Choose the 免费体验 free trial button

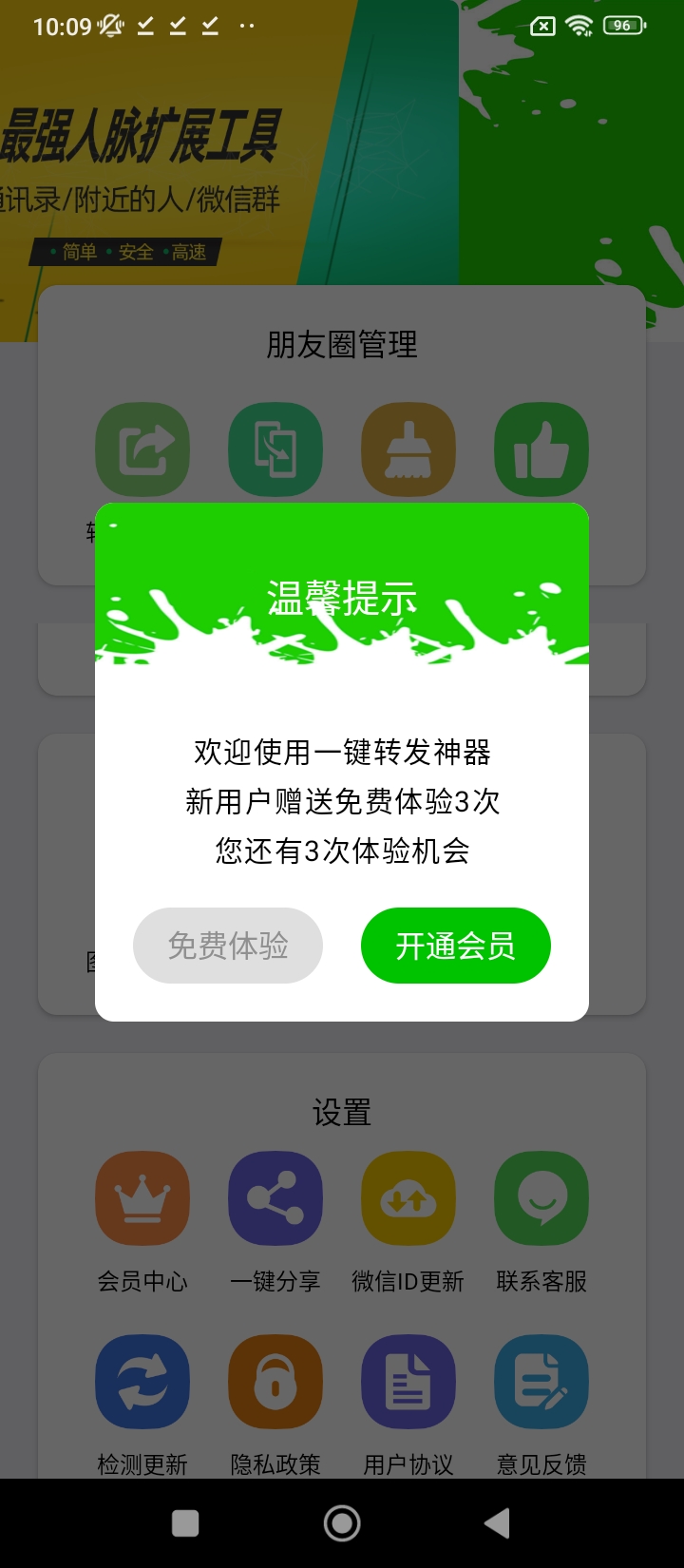coord(228,946)
